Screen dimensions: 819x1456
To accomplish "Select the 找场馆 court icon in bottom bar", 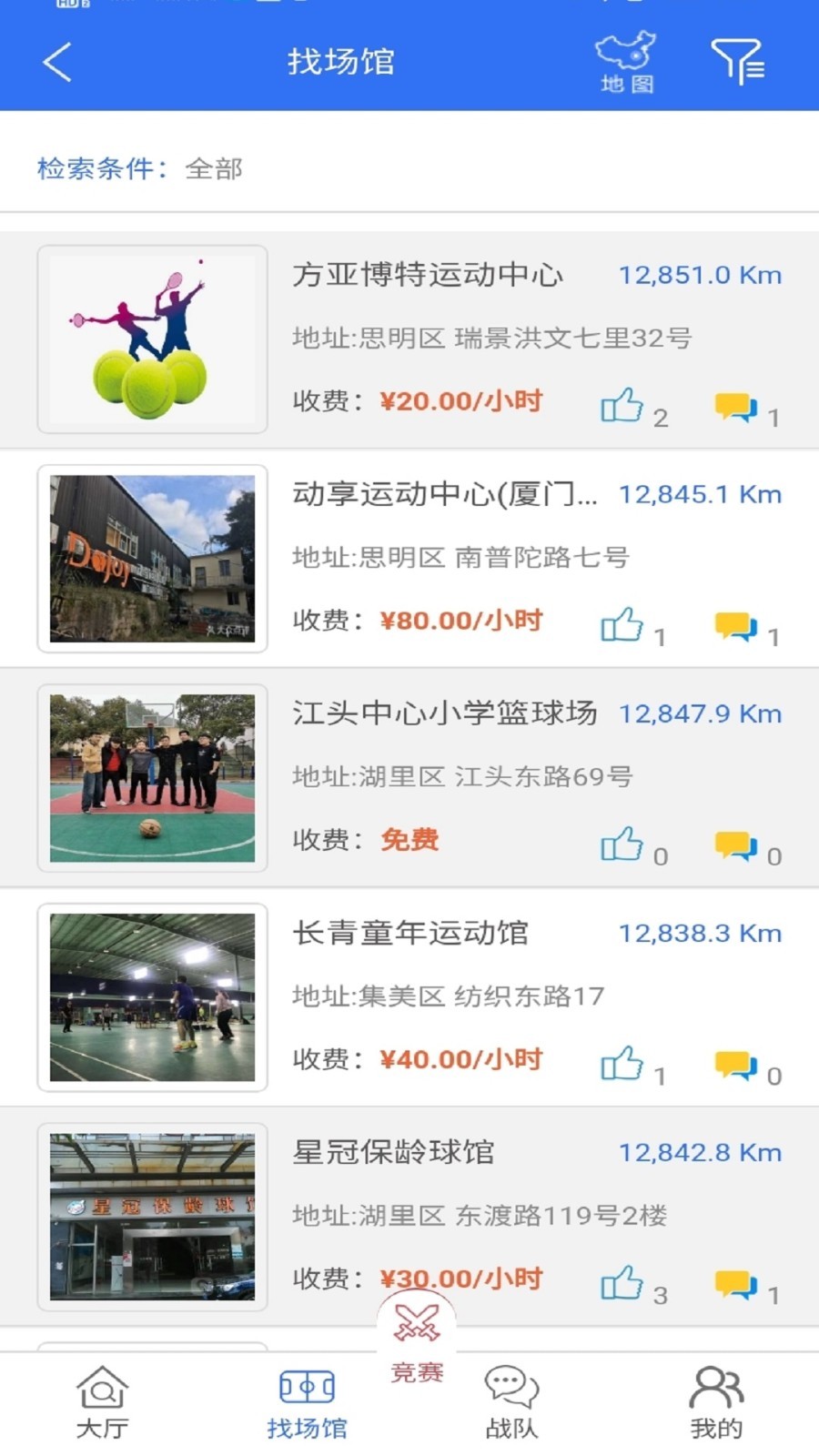I will [308, 1390].
